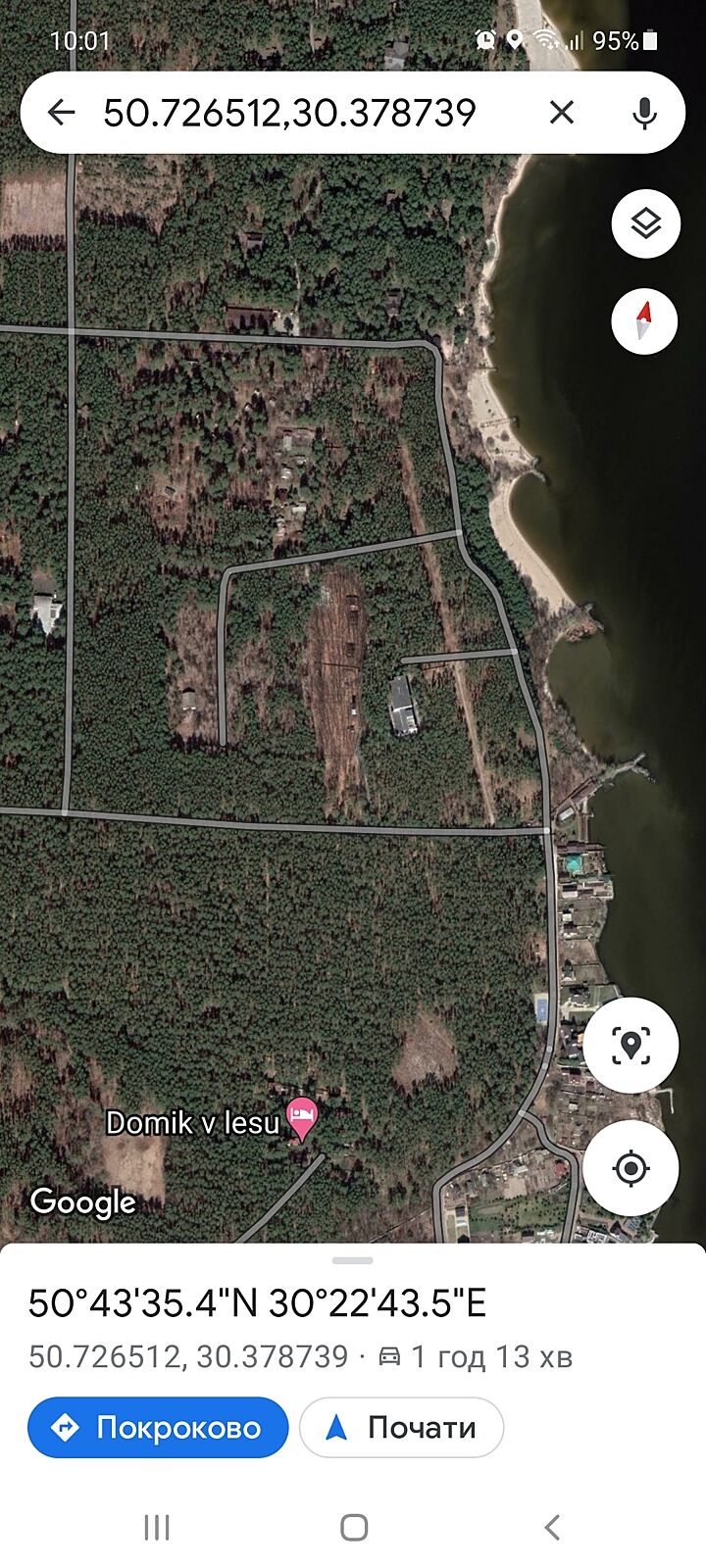Go back using the search bar arrow
Image resolution: width=706 pixels, height=1568 pixels.
61,113
